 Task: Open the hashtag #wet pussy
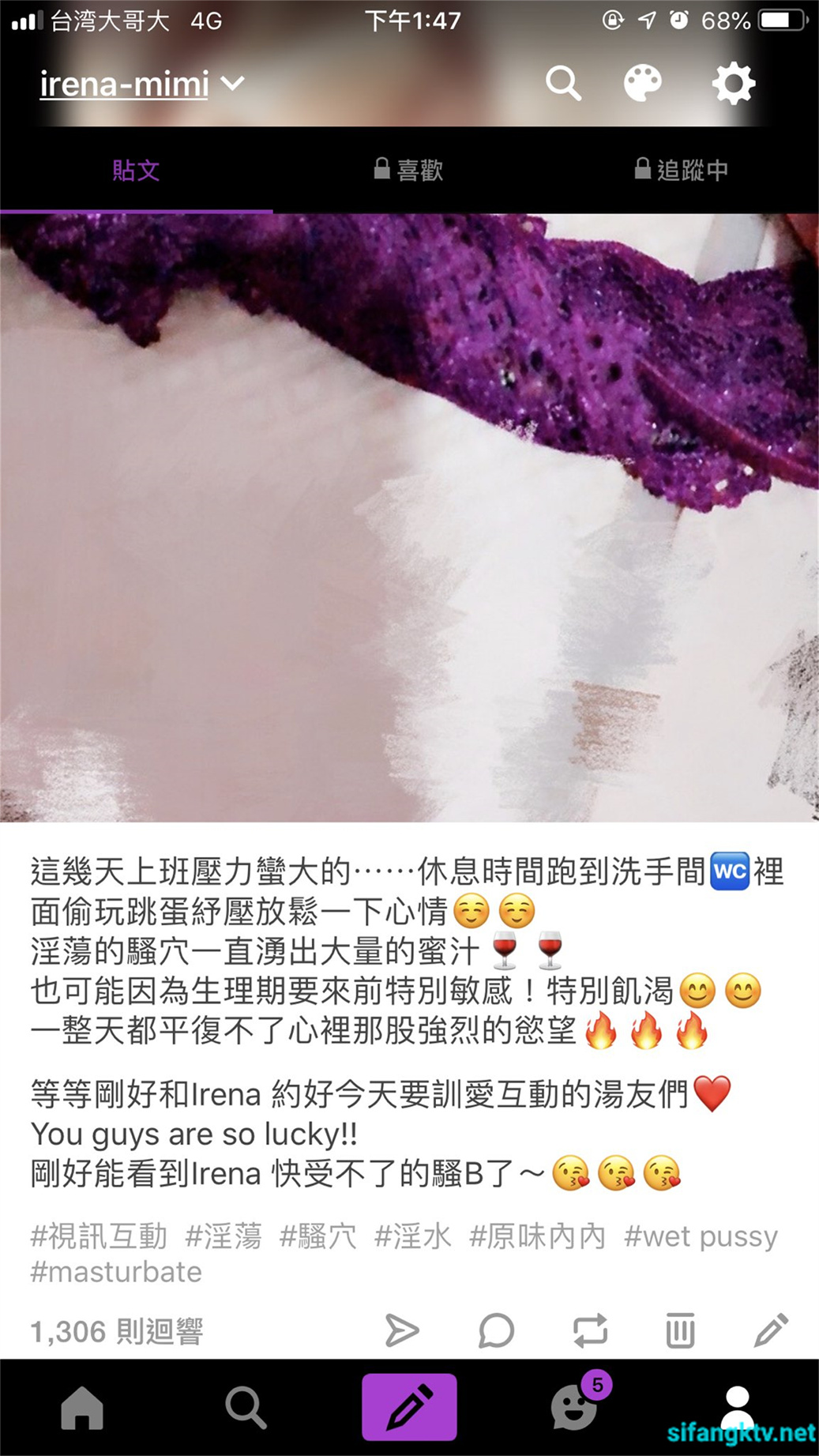pos(701,1236)
